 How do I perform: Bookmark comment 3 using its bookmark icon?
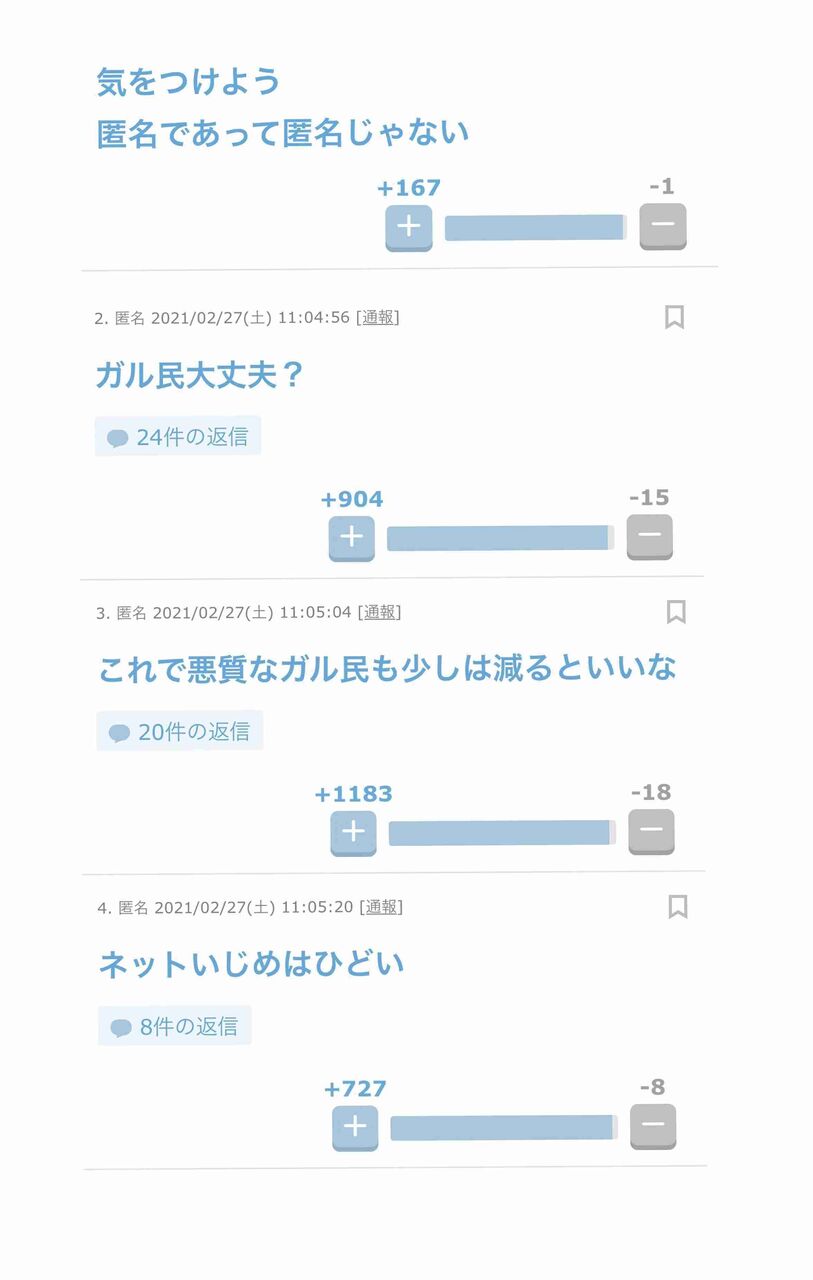[678, 611]
